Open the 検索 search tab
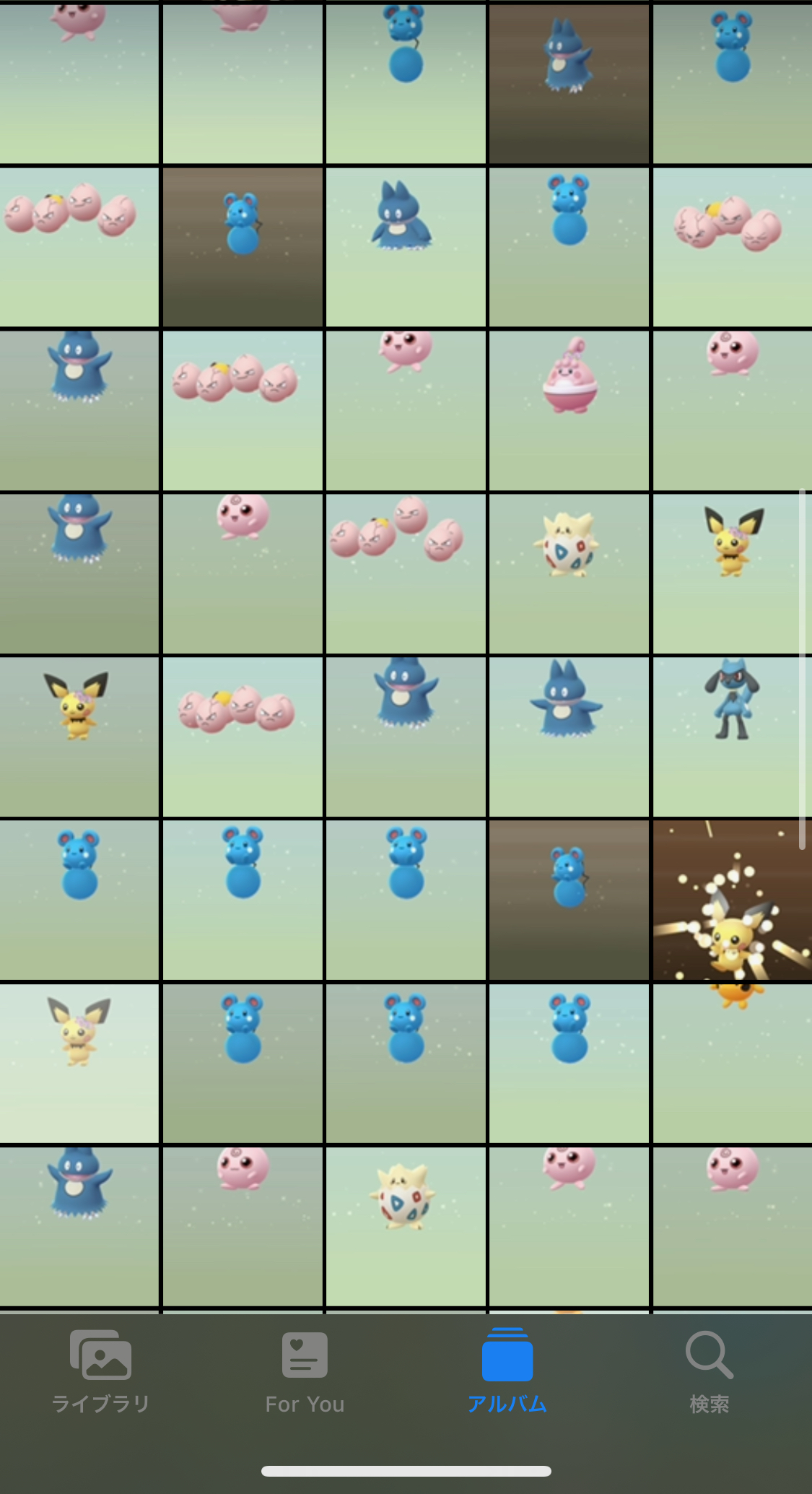Screen dimensions: 812x1494 (709, 1372)
